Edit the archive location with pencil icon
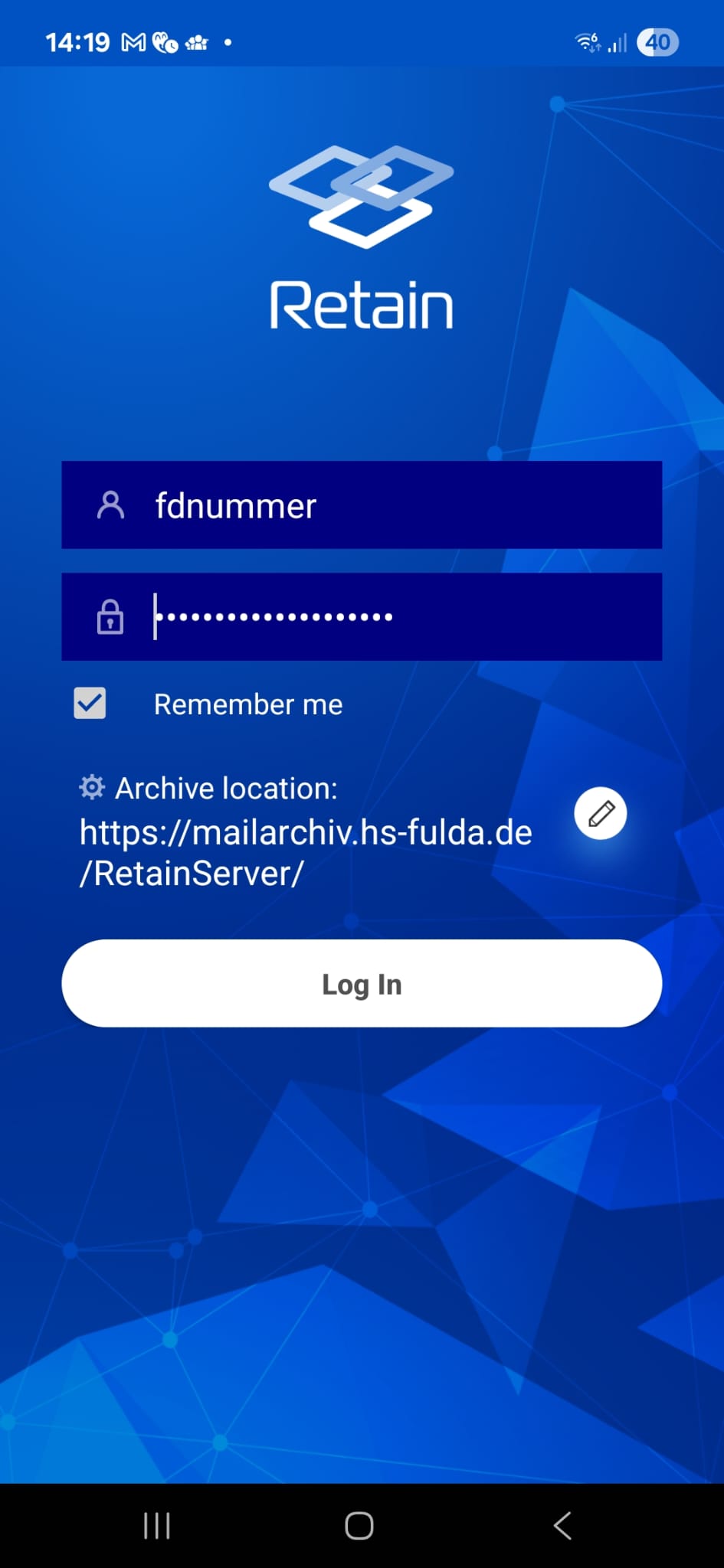The height and width of the screenshot is (1568, 724). [x=601, y=813]
